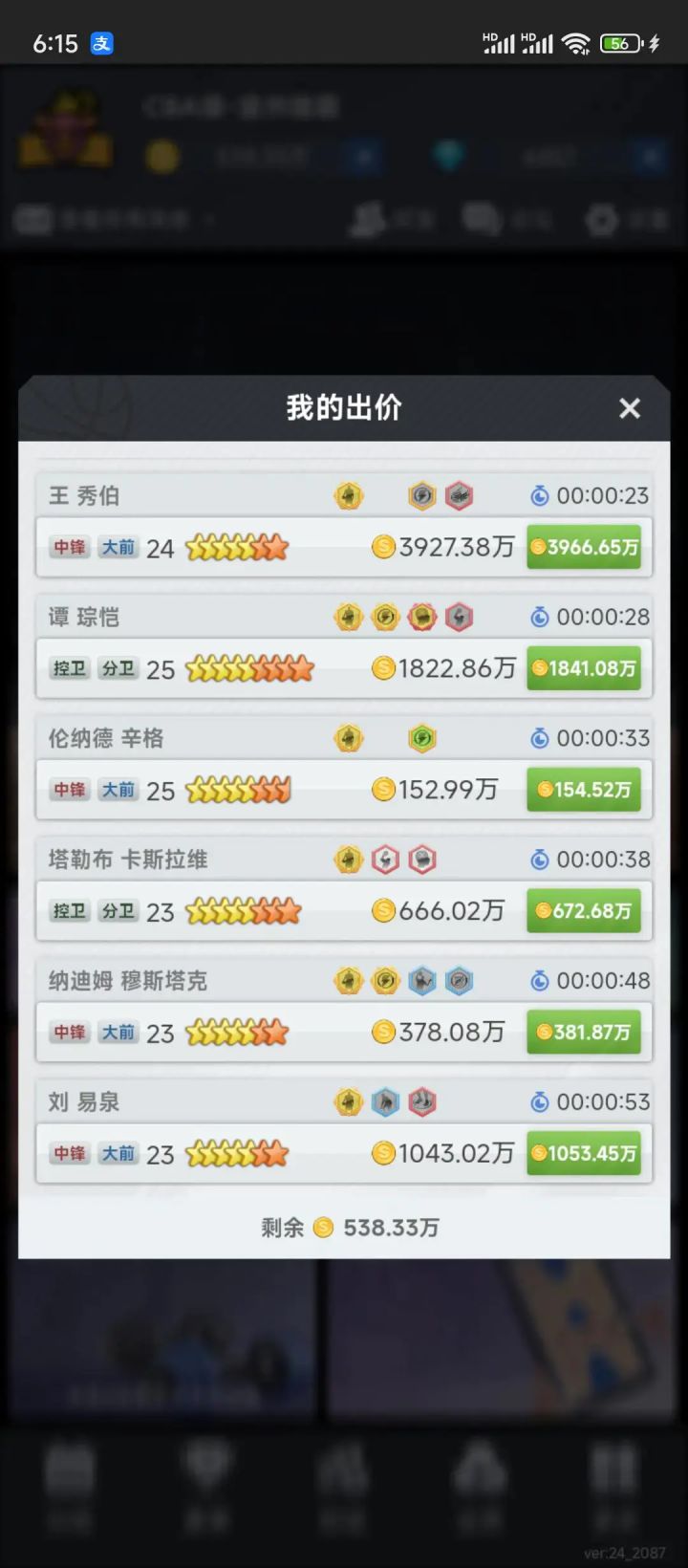This screenshot has height=1568, width=688.
Task: Toggle the 大前 tag of 刘 易泉
Action: click(118, 1154)
